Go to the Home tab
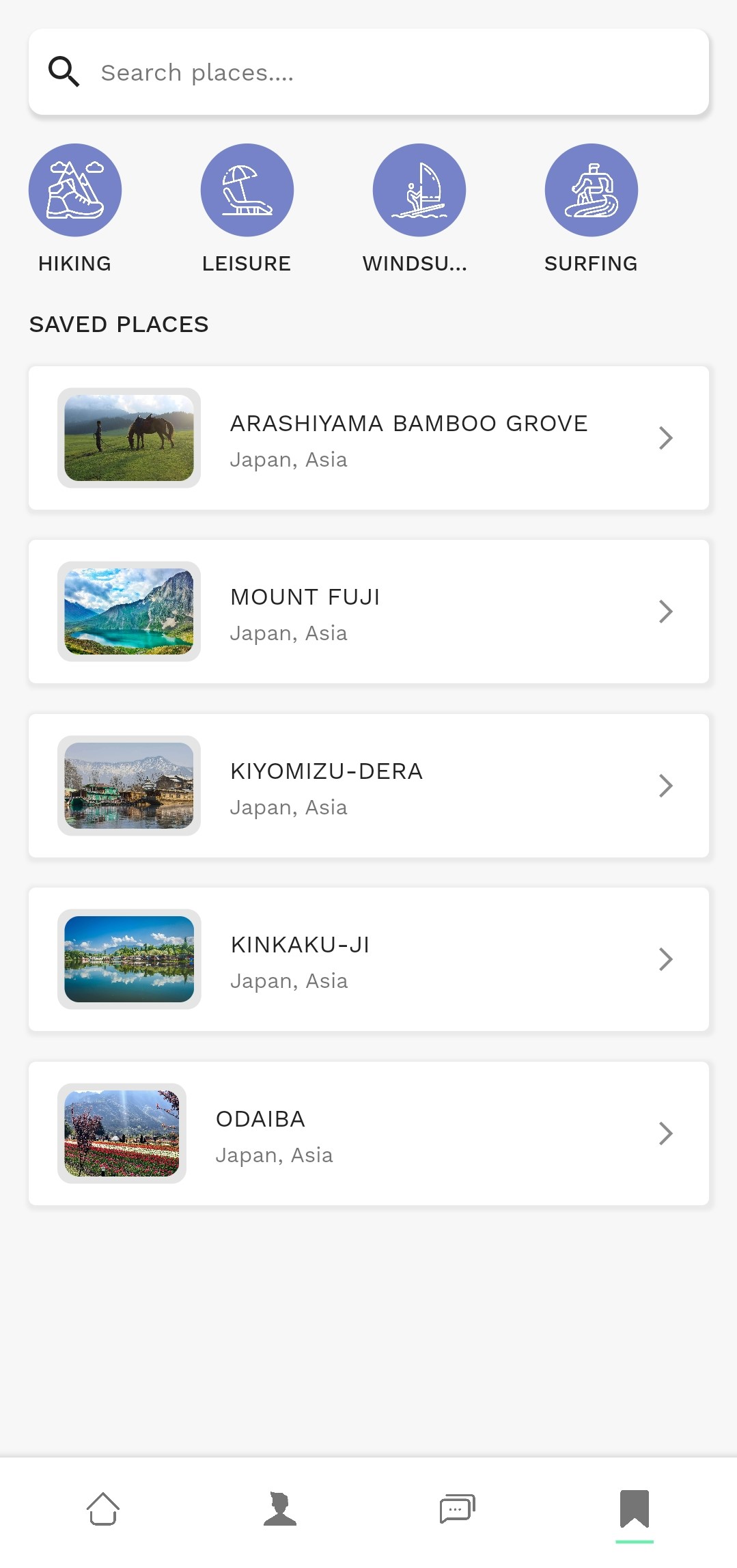Viewport: 737px width, 1568px height. click(x=103, y=1508)
